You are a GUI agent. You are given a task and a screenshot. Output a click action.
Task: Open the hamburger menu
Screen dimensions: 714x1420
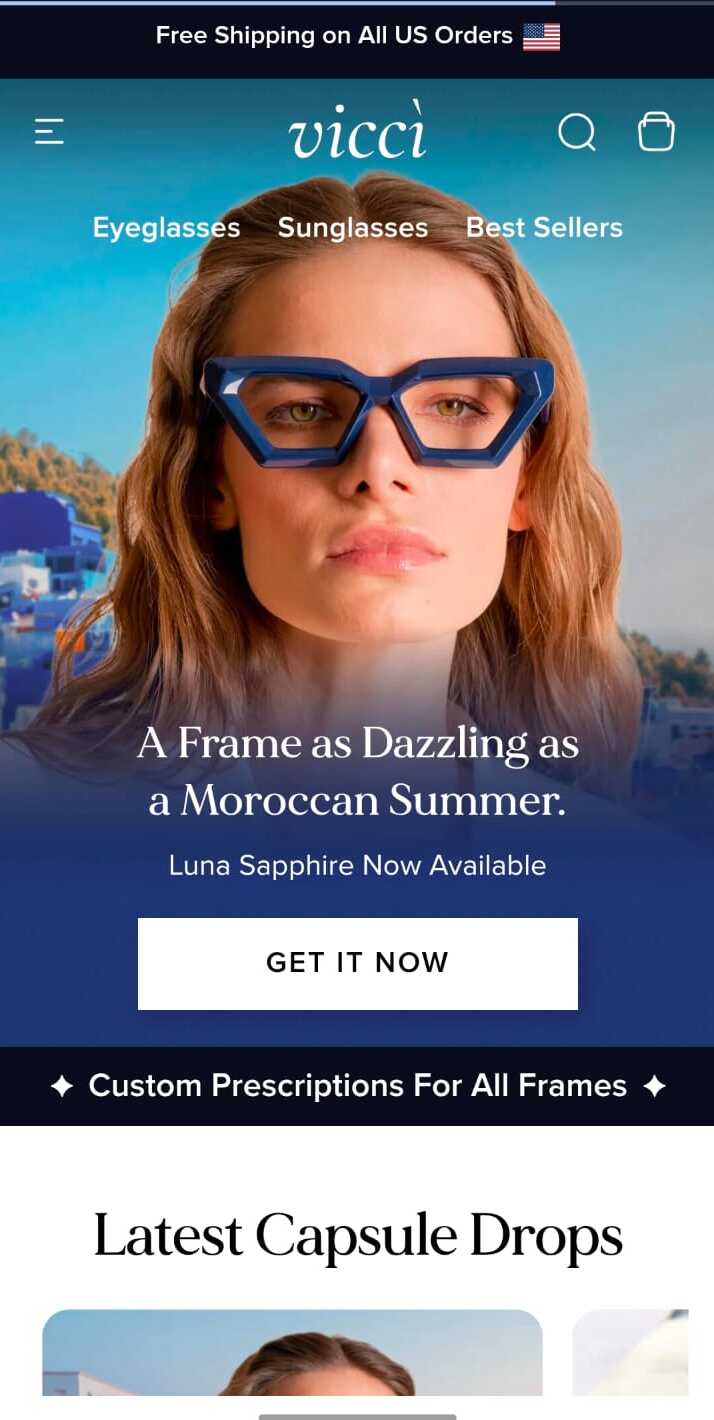(x=49, y=131)
